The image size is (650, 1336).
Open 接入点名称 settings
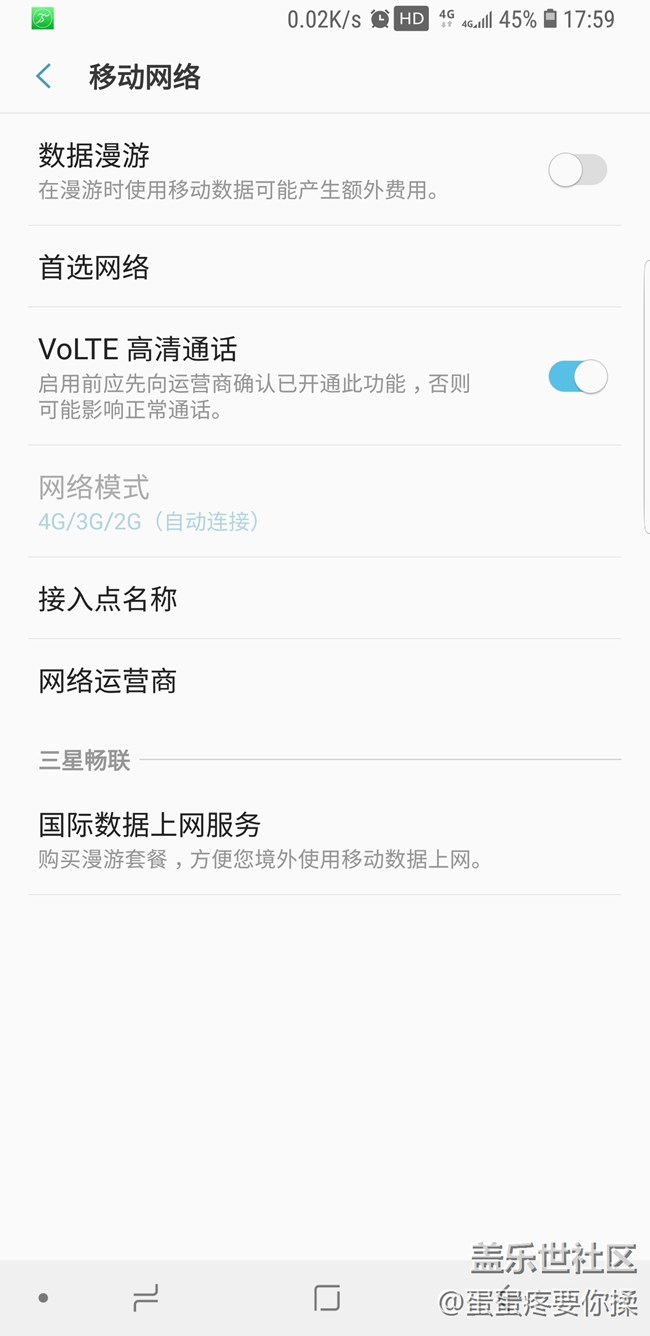coord(325,599)
